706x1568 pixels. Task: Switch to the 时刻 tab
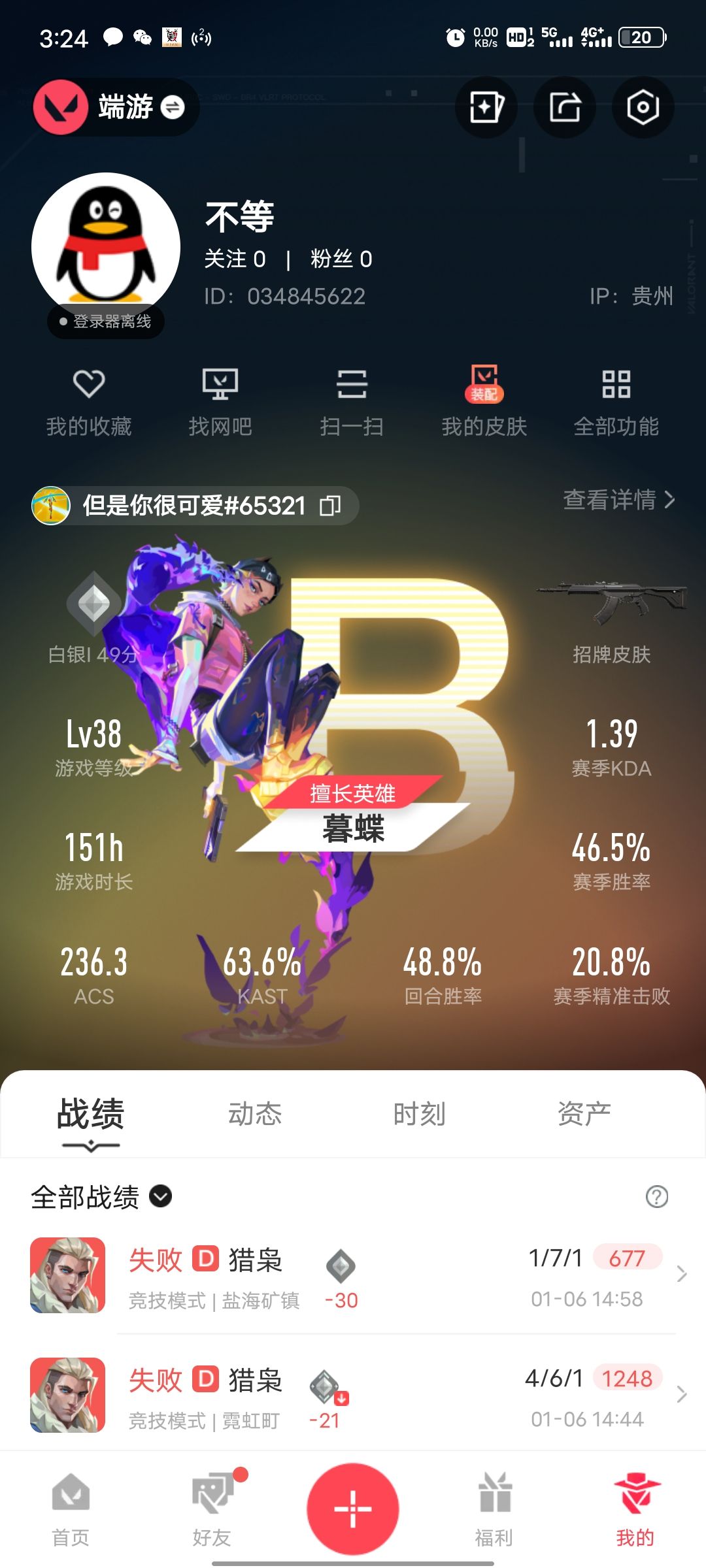420,1114
